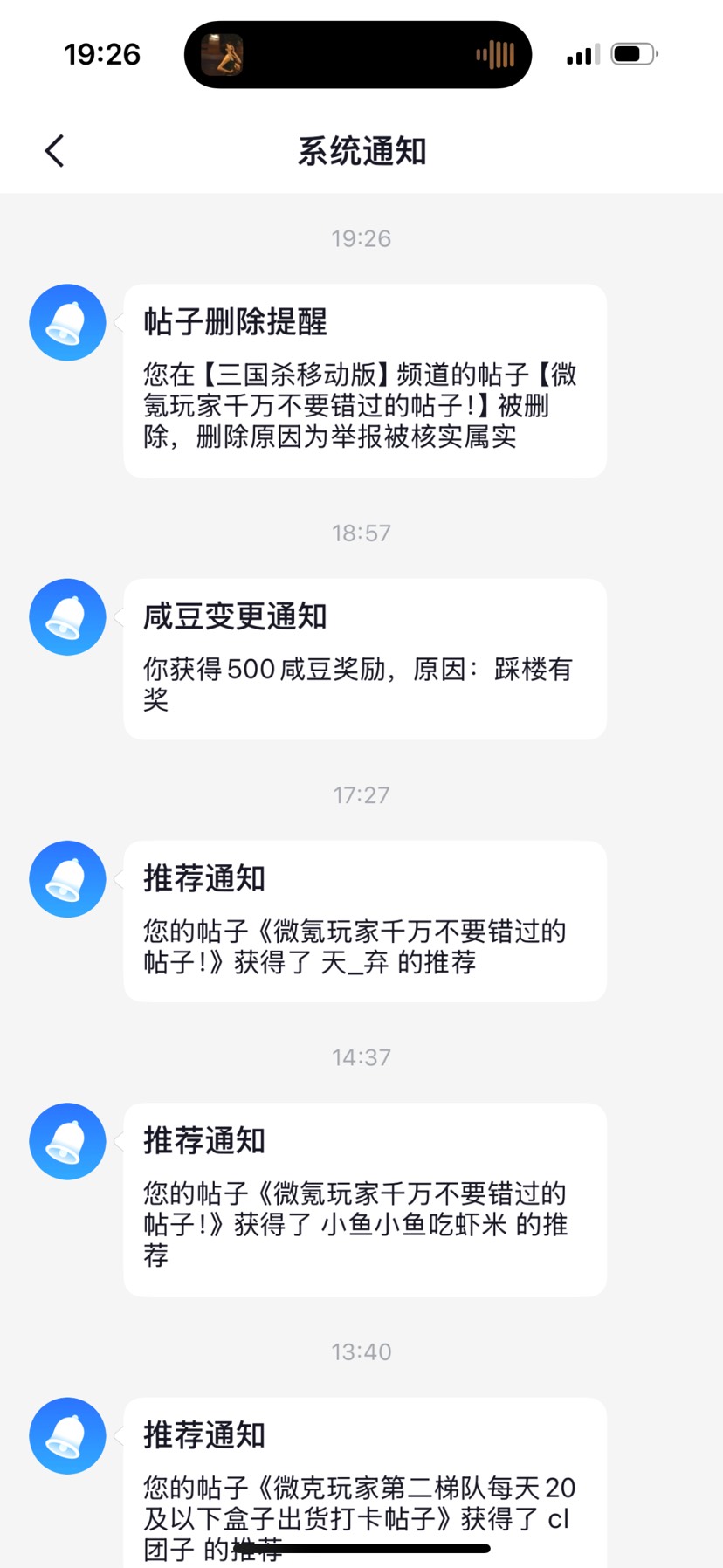Tap the Dynamic Island music activity
Image resolution: width=723 pixels, height=1568 pixels.
[357, 55]
